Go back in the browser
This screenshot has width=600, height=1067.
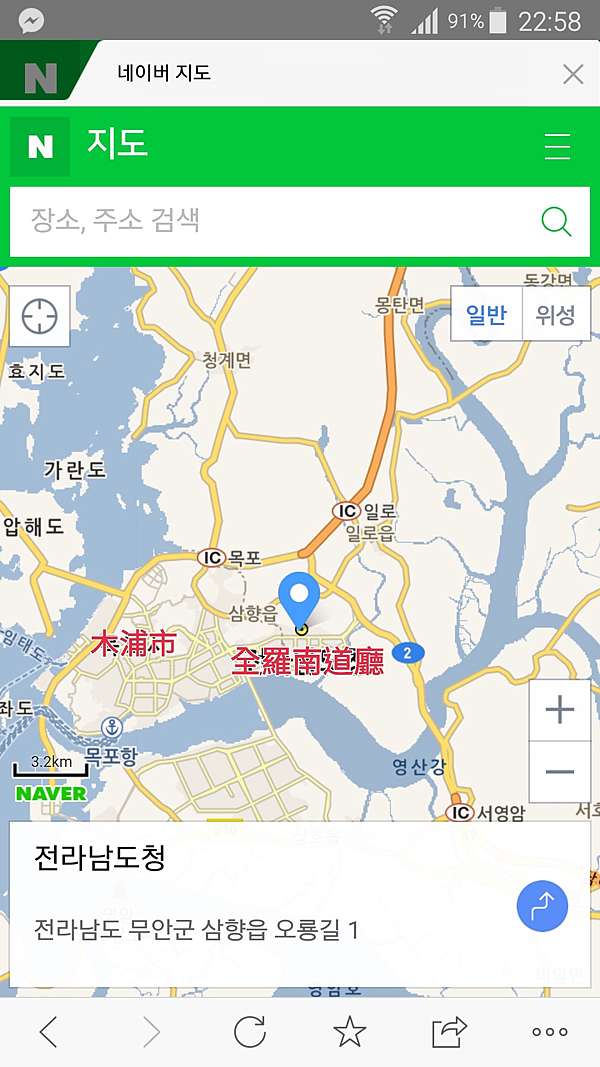pyautogui.click(x=48, y=1031)
